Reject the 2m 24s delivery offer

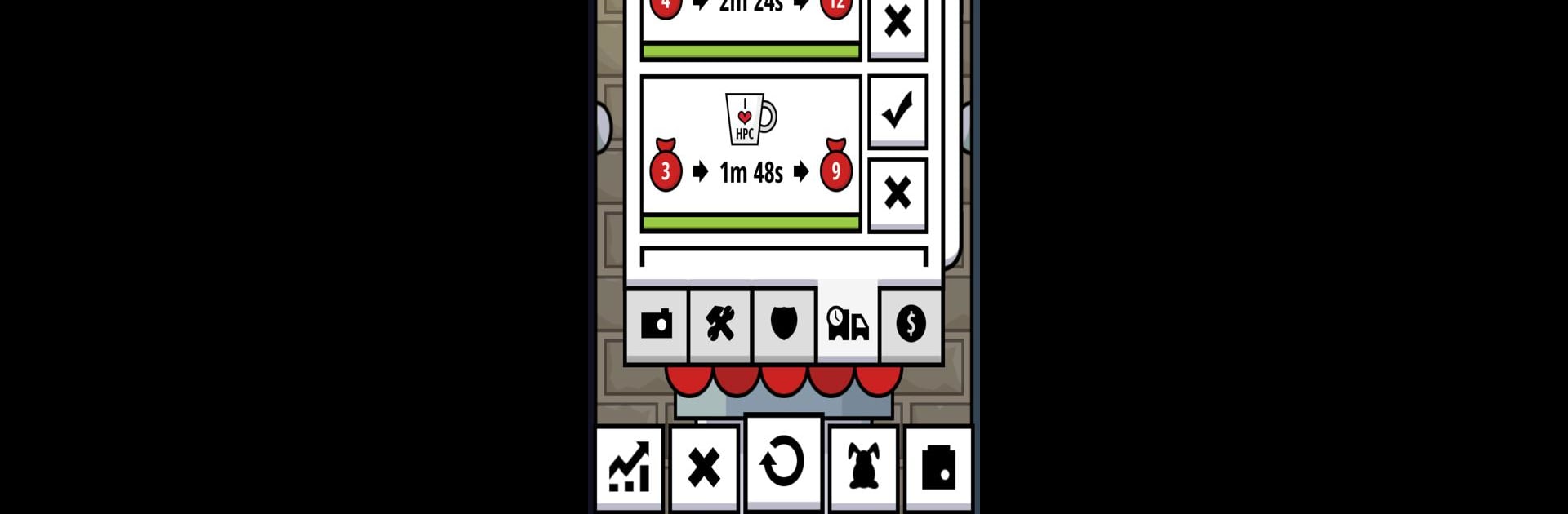tap(897, 24)
